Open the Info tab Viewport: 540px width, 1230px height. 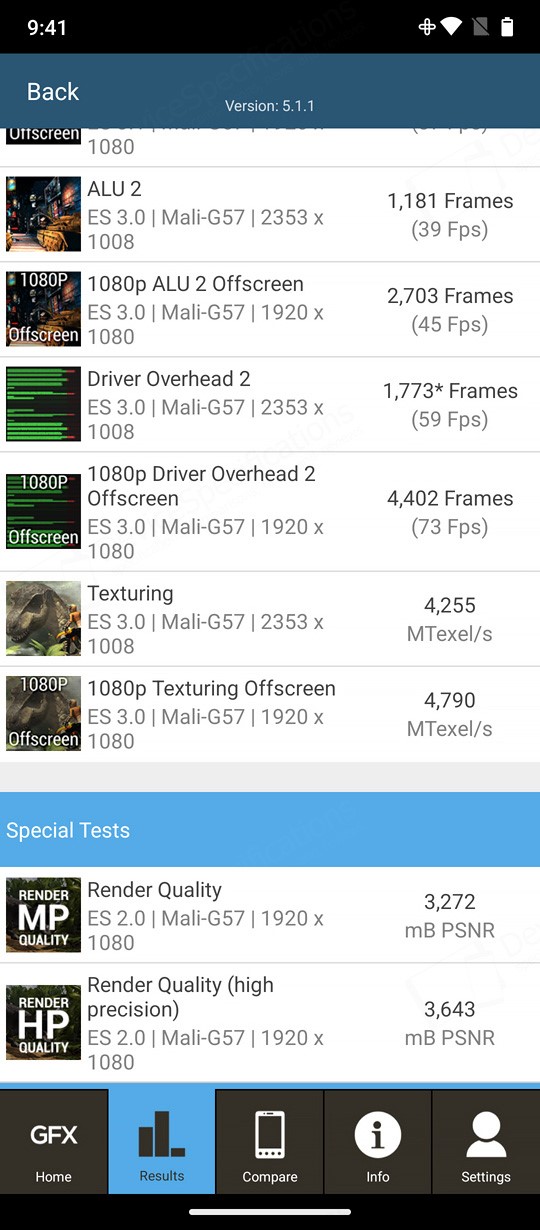coord(378,1141)
